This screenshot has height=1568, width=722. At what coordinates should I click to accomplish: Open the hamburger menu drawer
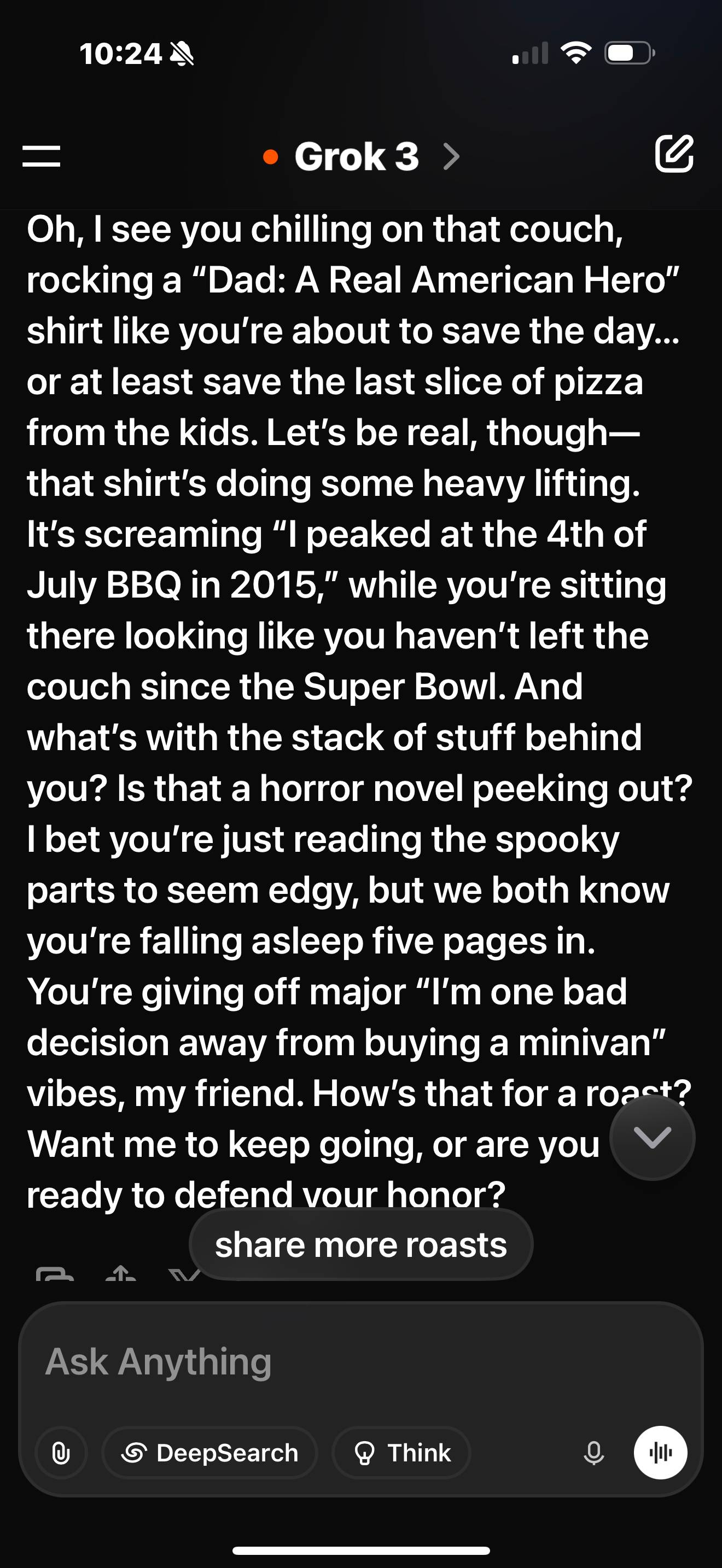coord(42,156)
